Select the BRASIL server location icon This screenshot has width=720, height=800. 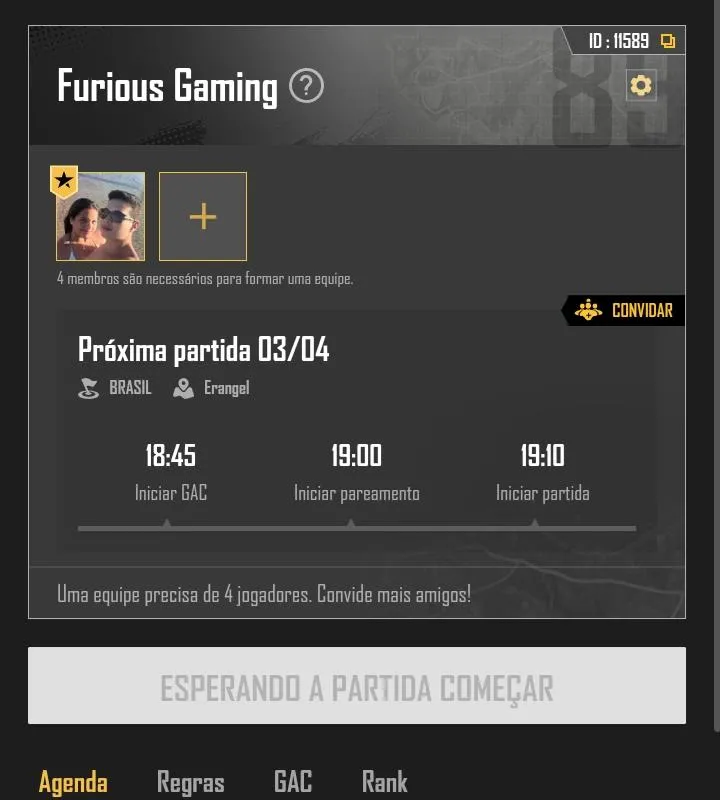pyautogui.click(x=90, y=388)
